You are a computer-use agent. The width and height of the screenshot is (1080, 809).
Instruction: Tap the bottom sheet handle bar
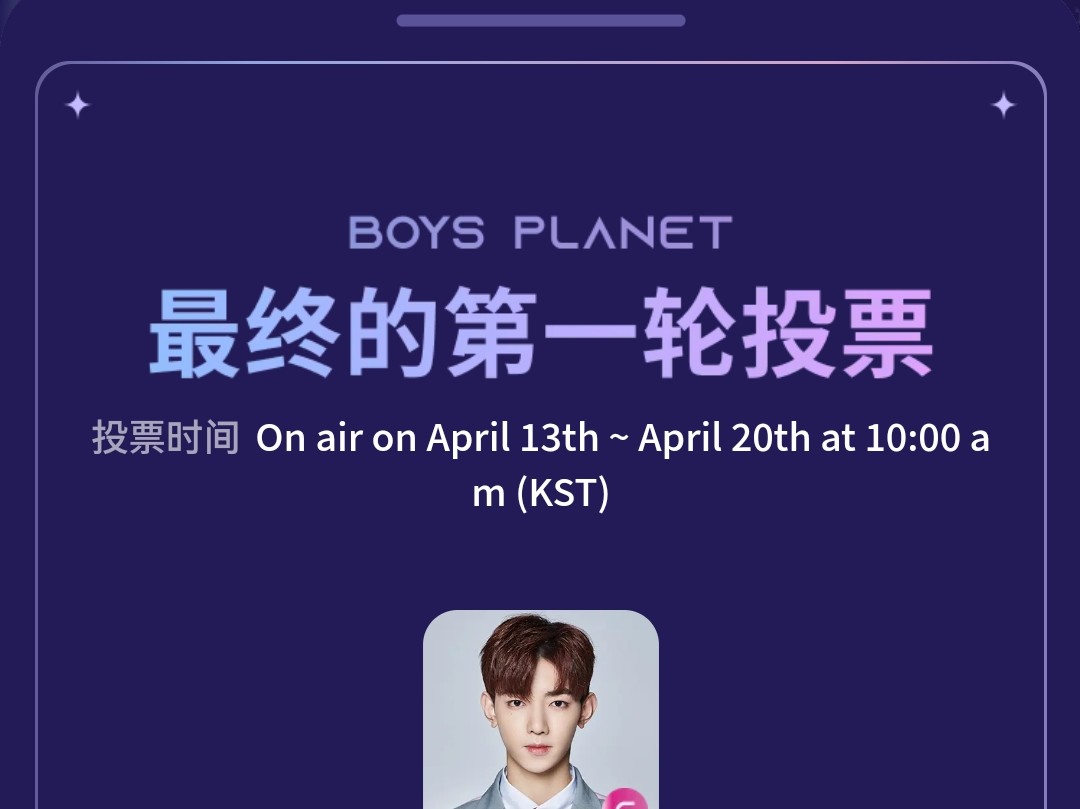540,20
